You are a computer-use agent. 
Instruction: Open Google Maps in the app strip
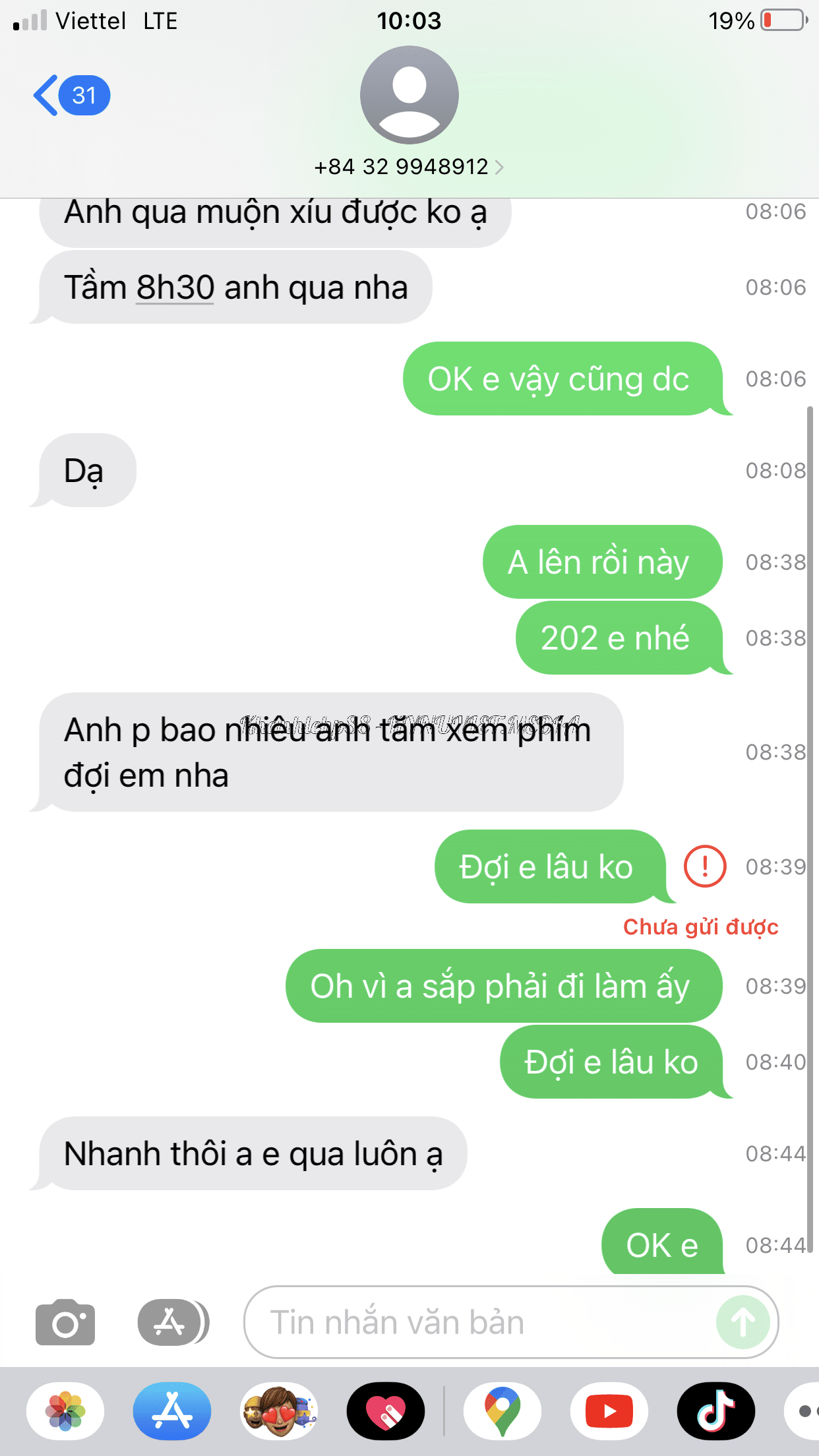click(502, 1411)
